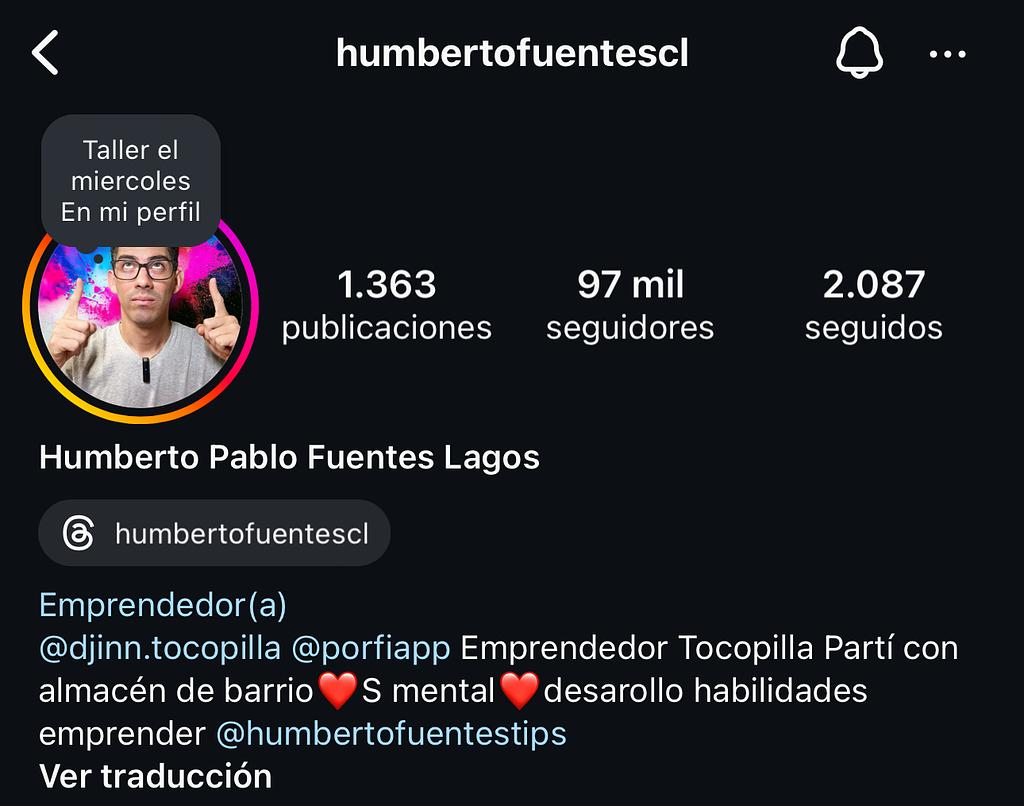Open the 2.087 seguidos list
Image resolution: width=1024 pixels, height=806 pixels.
(873, 305)
